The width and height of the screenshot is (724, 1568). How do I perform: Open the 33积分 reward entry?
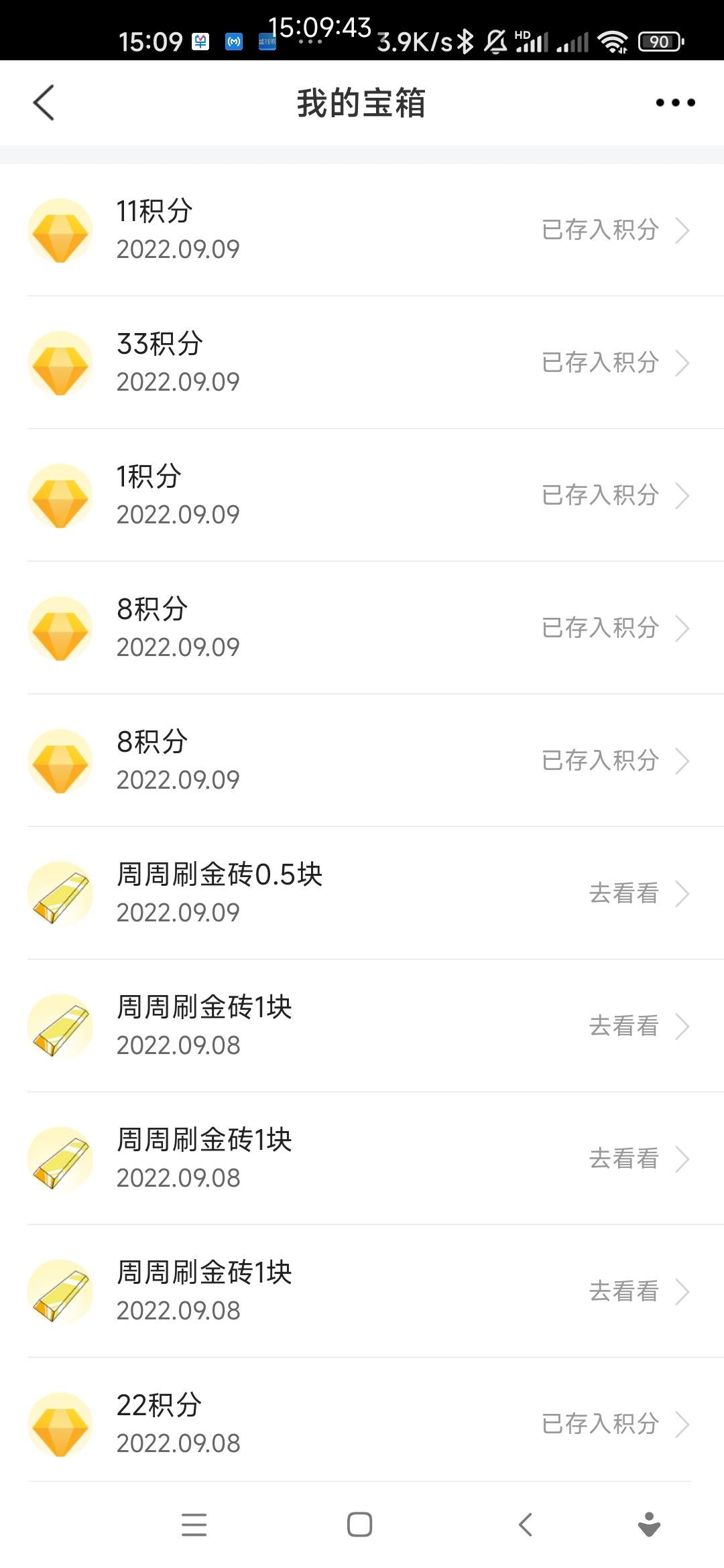point(362,363)
